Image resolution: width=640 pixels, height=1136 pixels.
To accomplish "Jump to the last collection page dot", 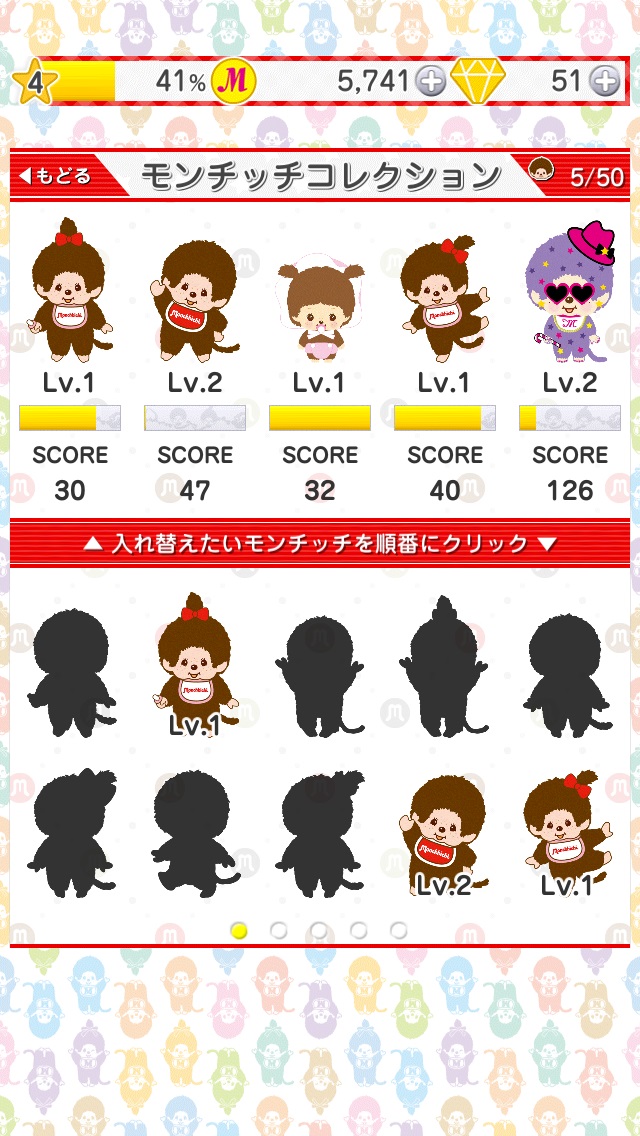I will click(x=399, y=930).
